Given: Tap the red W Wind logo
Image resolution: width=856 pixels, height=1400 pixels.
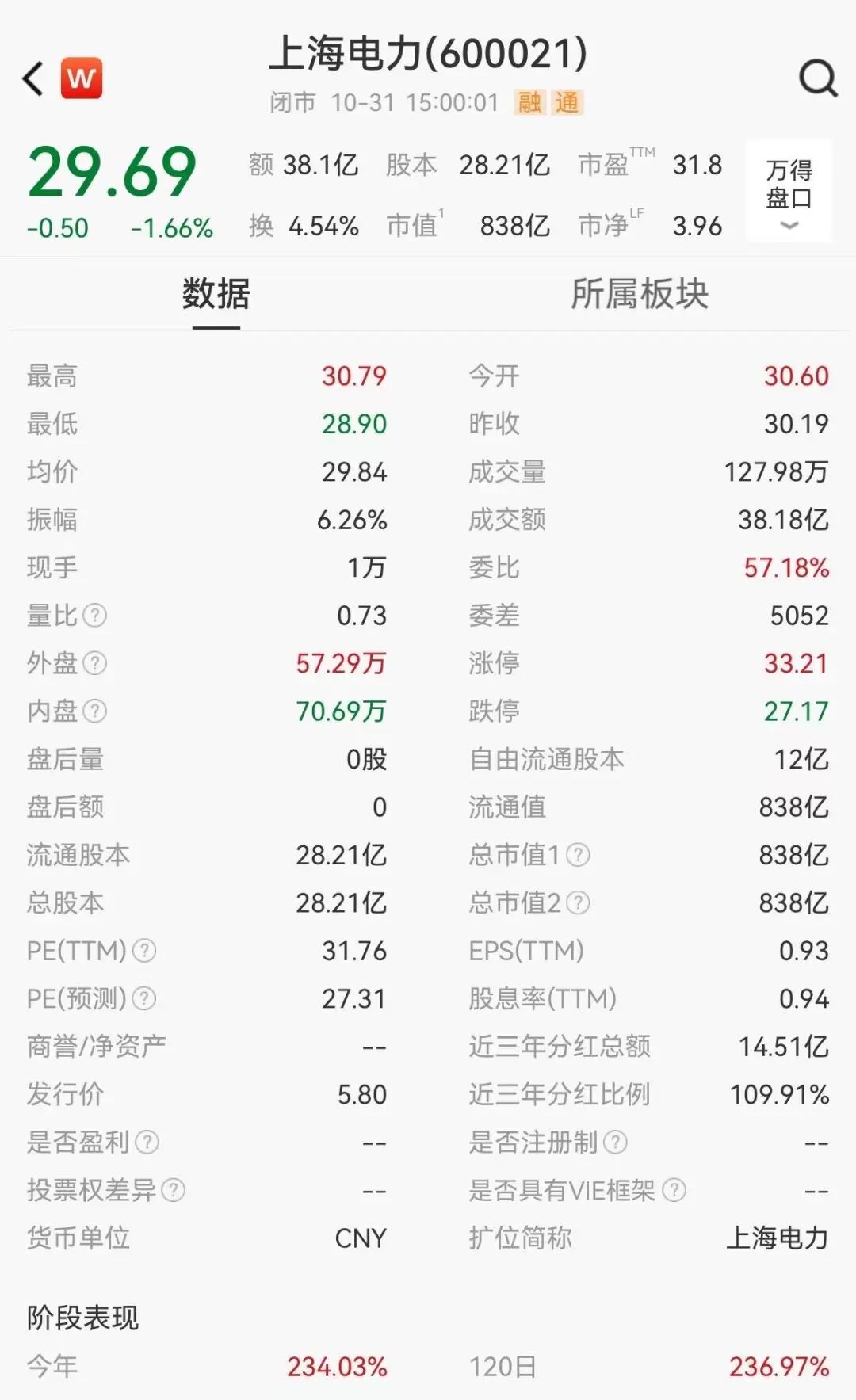Looking at the screenshot, I should click(x=82, y=78).
